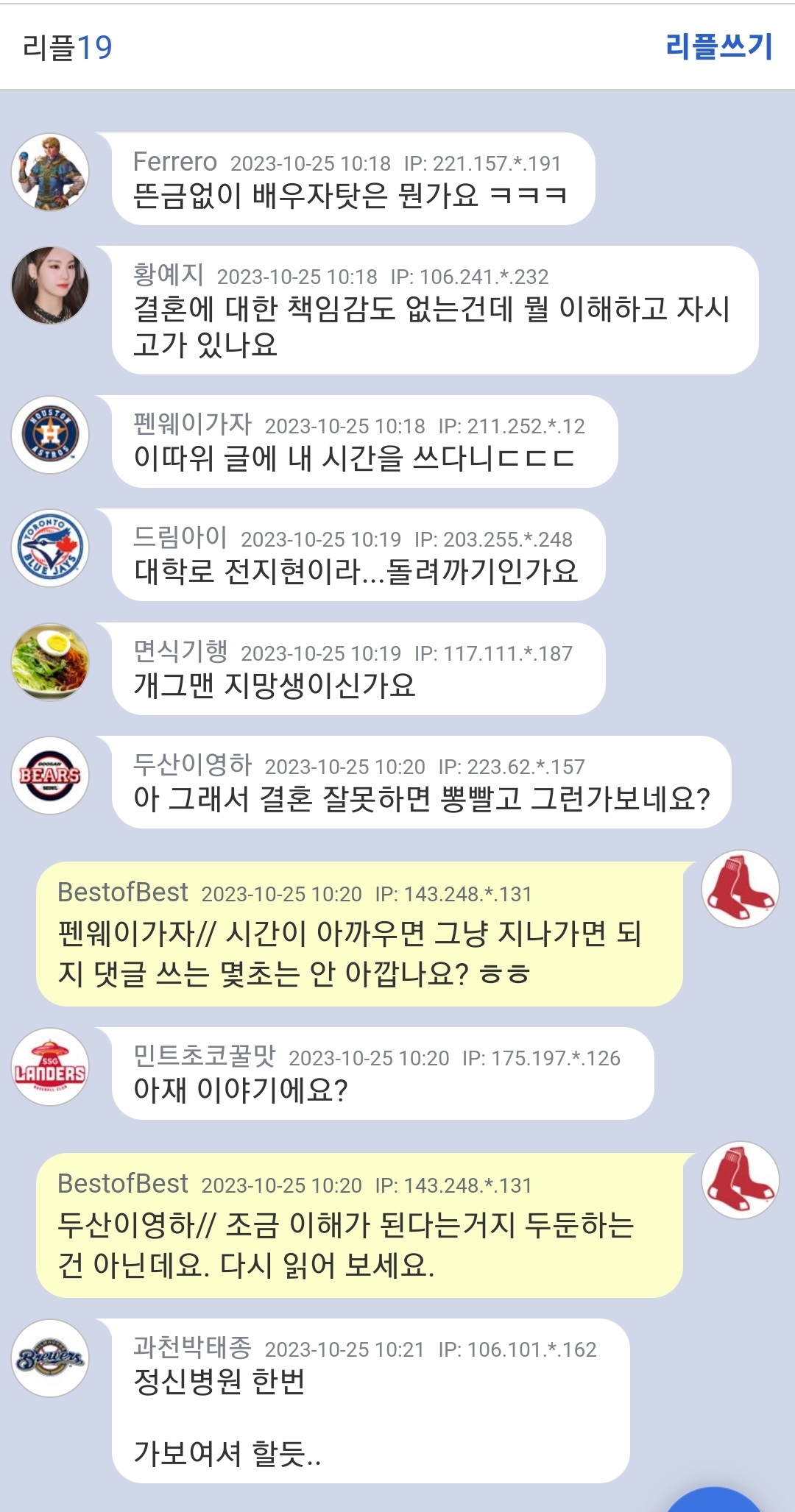Screen dimensions: 795x1512
Task: Select 드림아이's comment bubble
Action: tap(358, 555)
